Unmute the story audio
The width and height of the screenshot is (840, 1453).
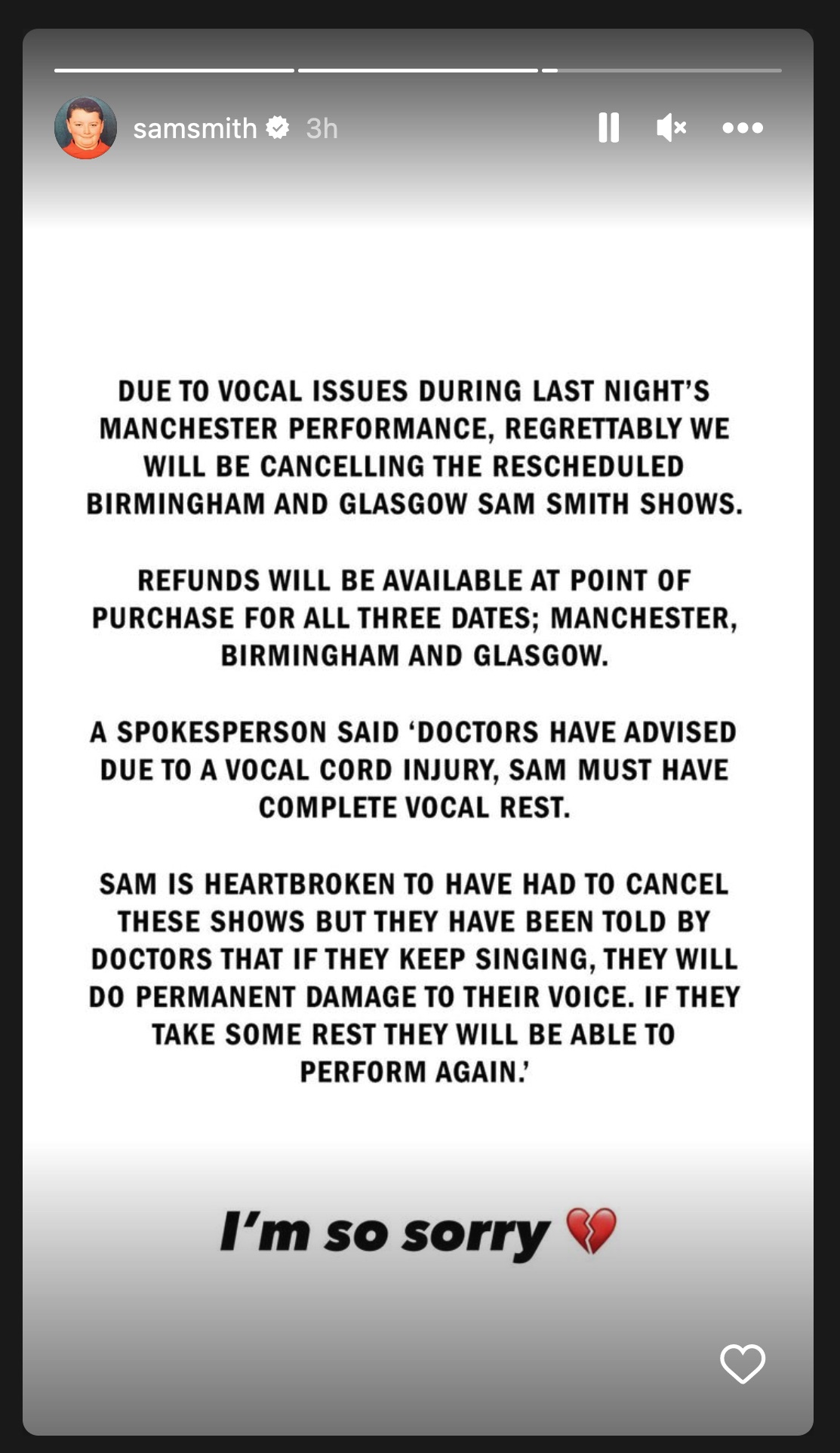[x=671, y=128]
